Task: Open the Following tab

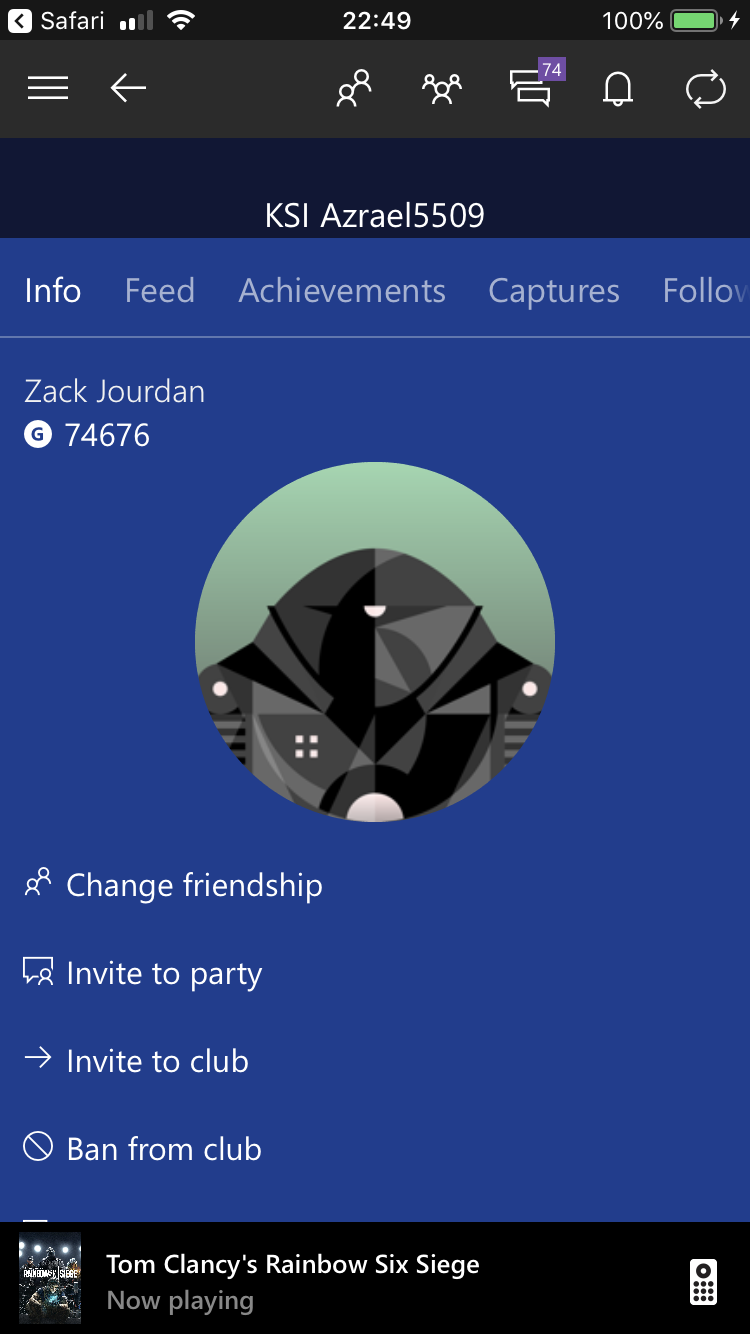Action: [706, 291]
